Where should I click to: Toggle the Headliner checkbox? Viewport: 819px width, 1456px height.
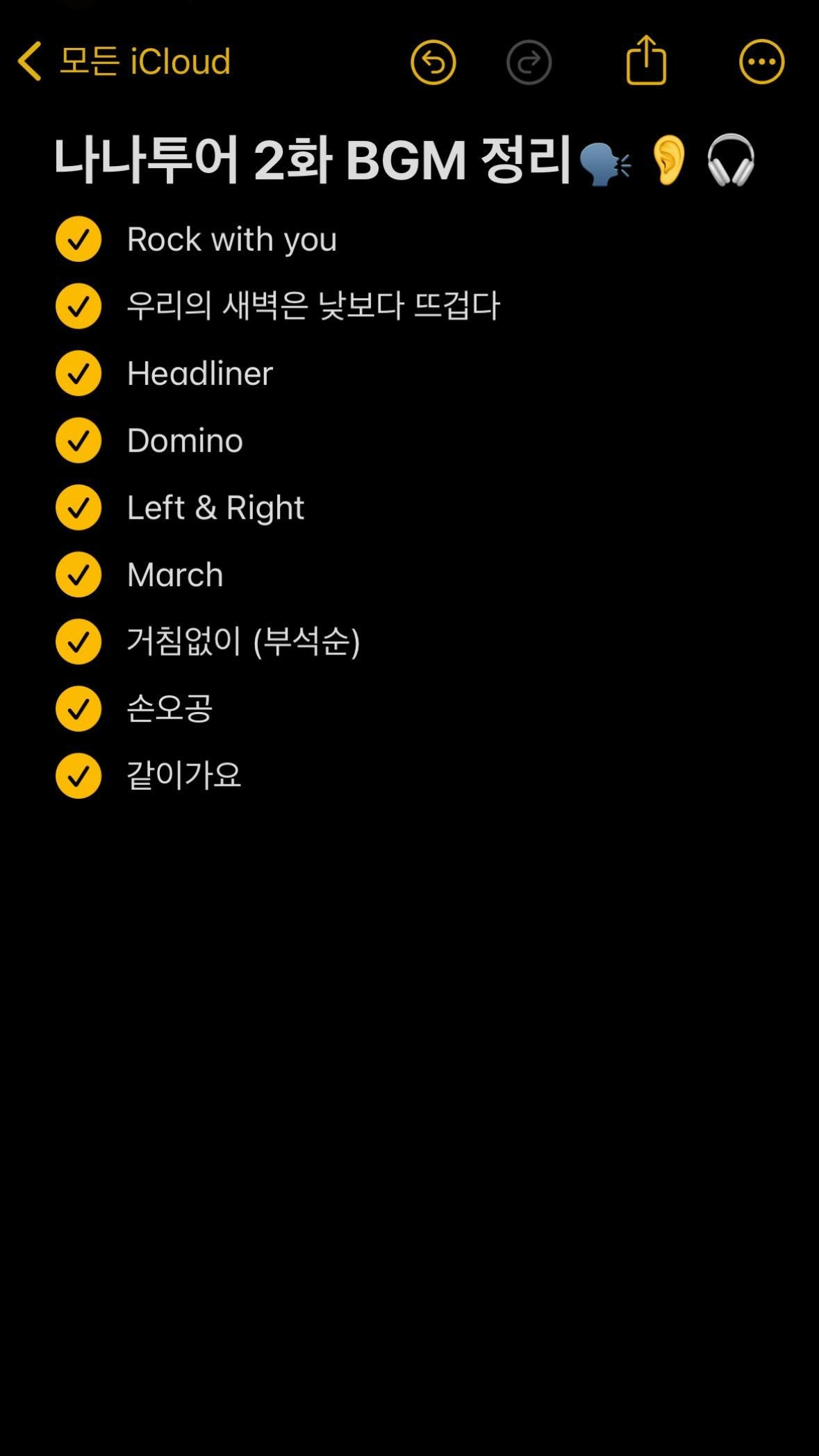tap(78, 373)
